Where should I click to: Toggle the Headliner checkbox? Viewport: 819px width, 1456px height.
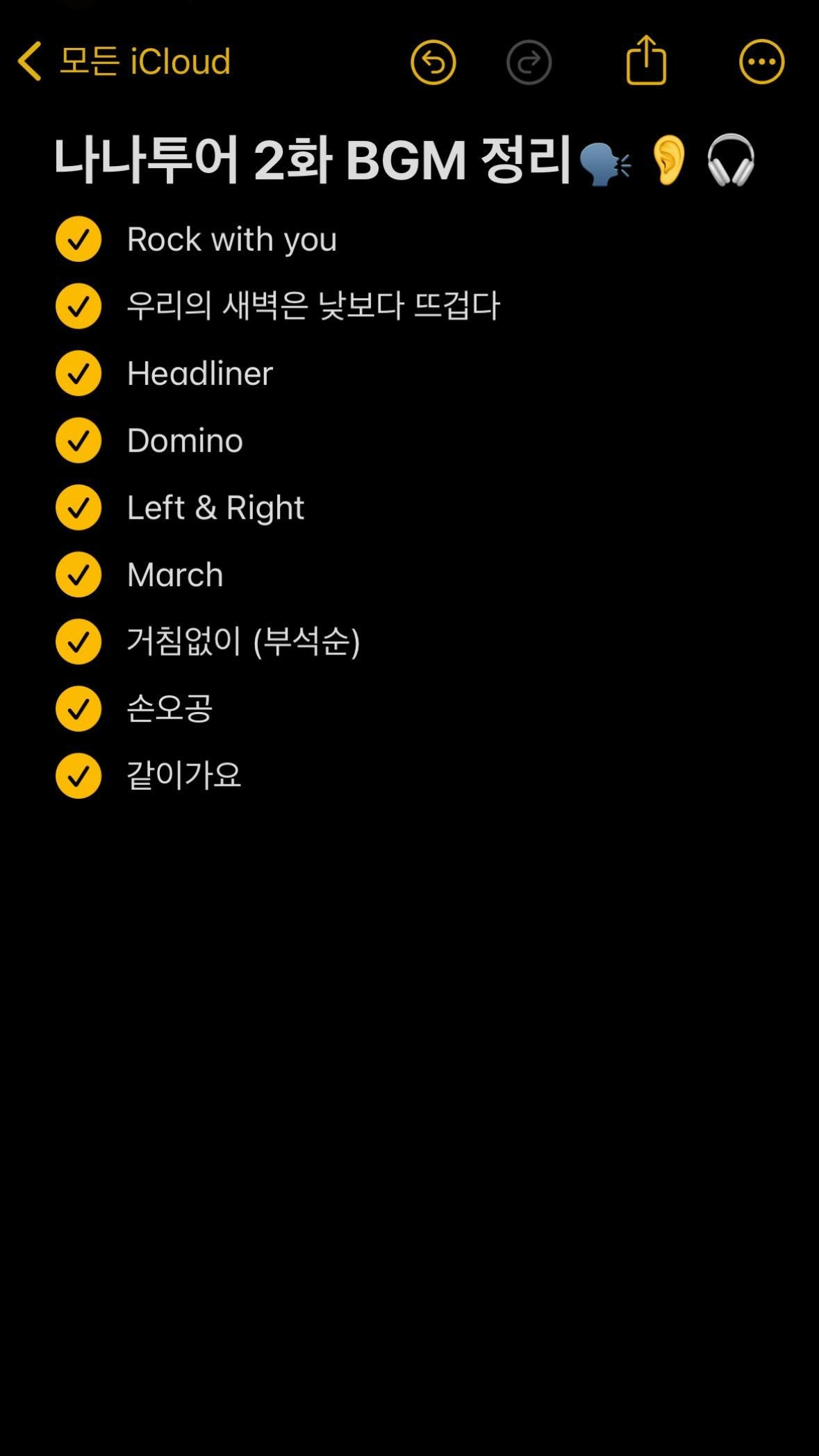tap(78, 373)
